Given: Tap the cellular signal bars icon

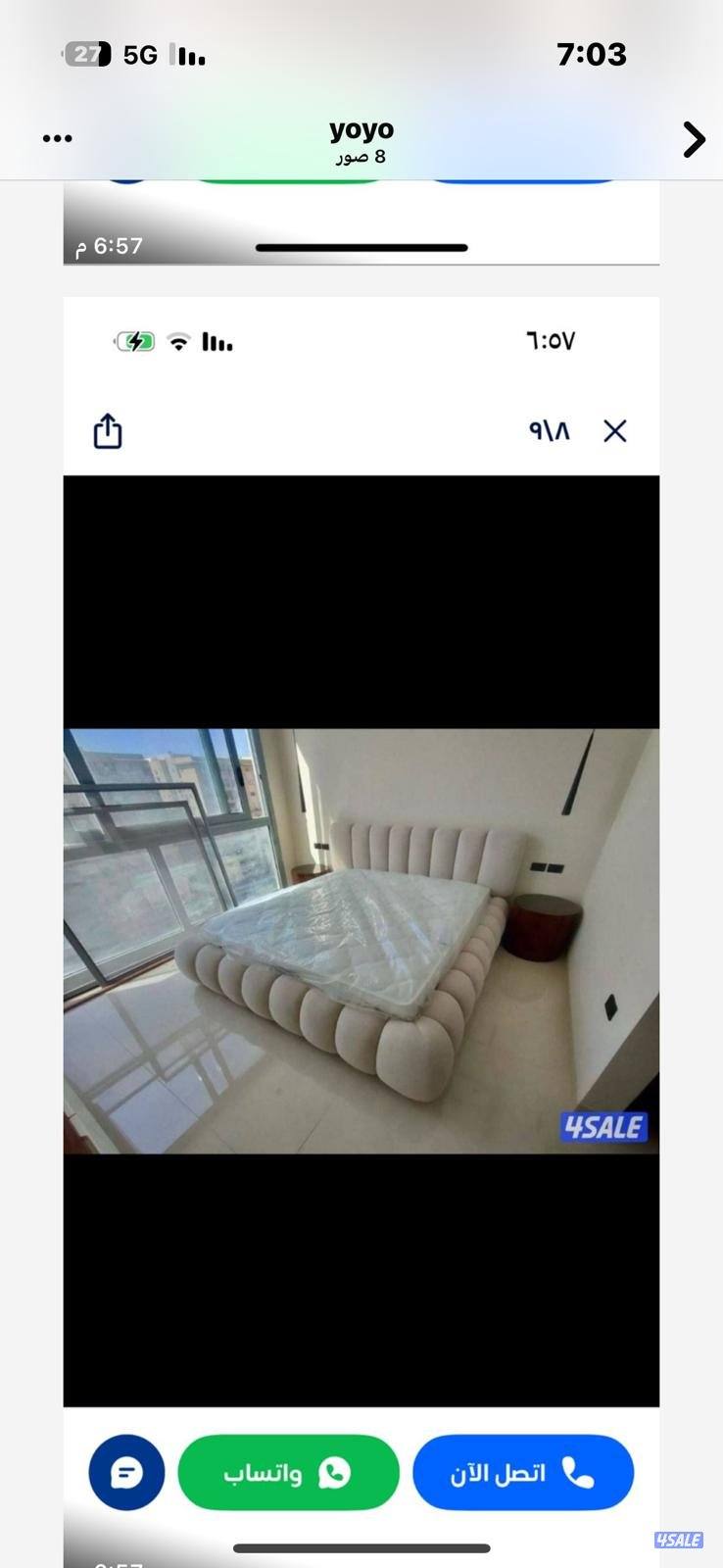Looking at the screenshot, I should click(217, 341).
